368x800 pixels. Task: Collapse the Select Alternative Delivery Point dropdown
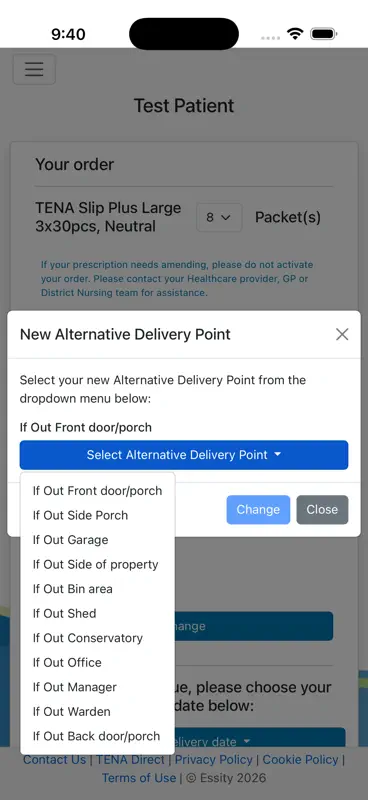point(184,455)
